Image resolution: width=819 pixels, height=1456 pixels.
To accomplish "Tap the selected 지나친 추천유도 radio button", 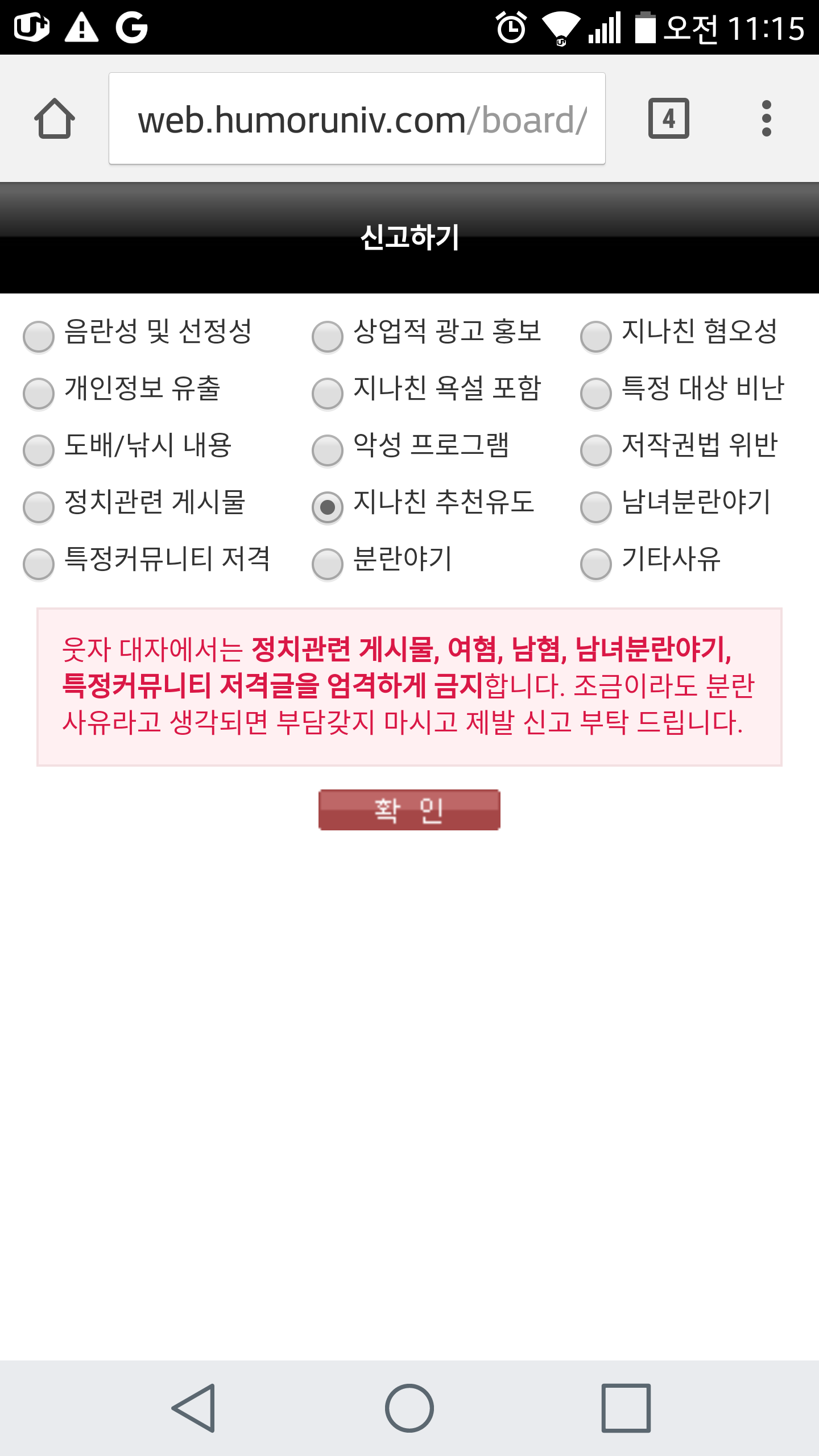I will pyautogui.click(x=328, y=507).
